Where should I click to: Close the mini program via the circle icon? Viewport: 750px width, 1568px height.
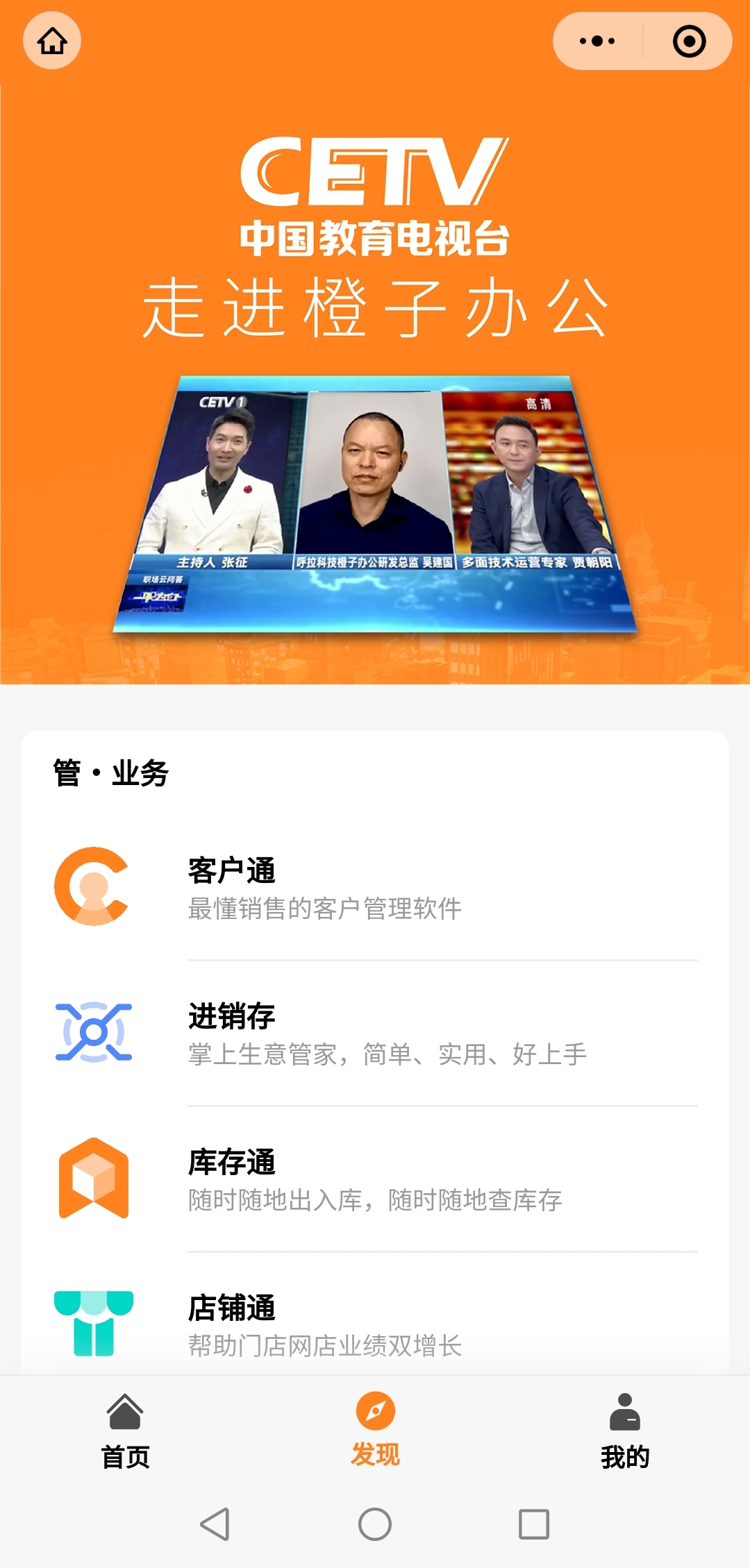[689, 41]
